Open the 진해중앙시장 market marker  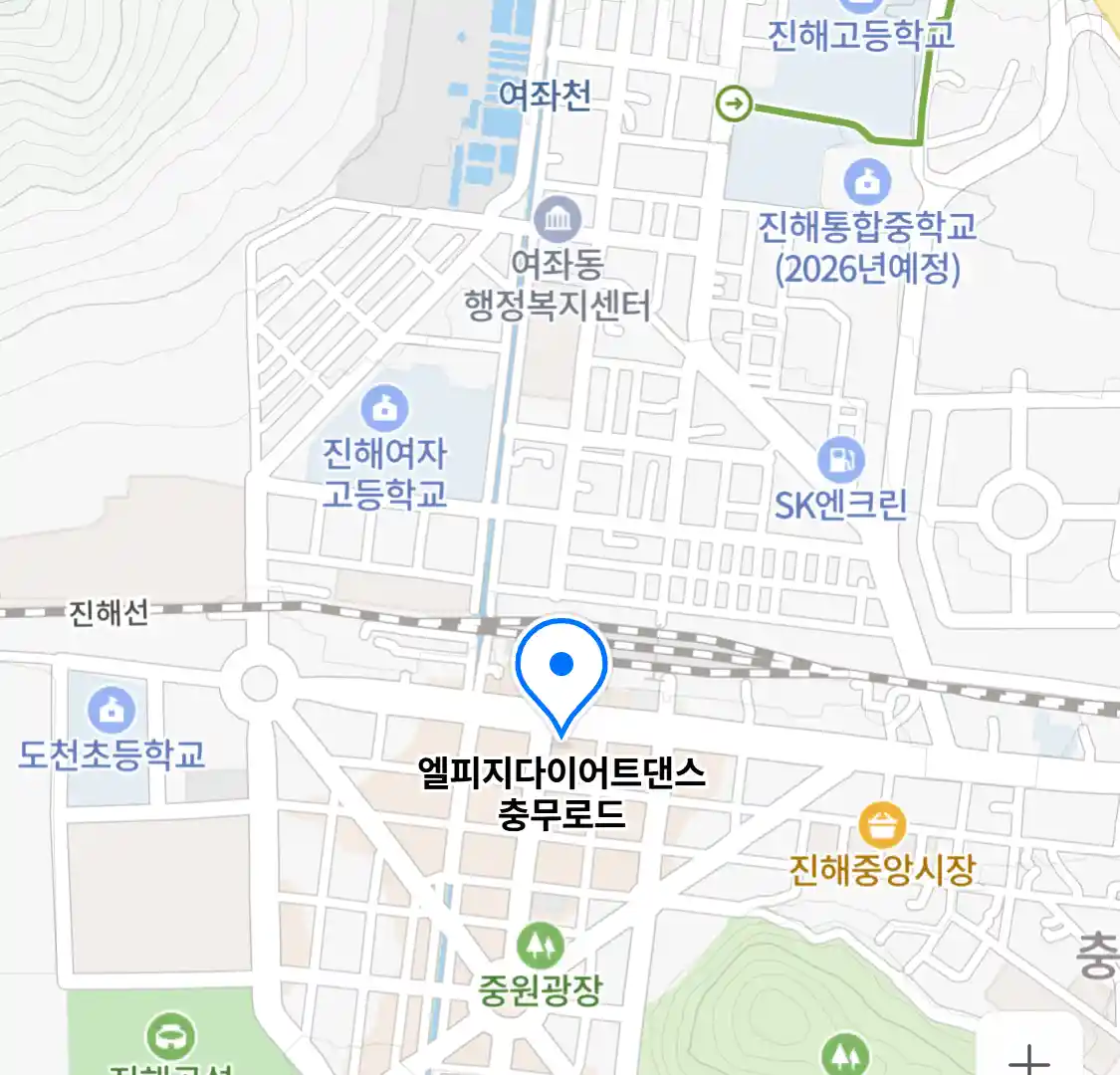[882, 824]
